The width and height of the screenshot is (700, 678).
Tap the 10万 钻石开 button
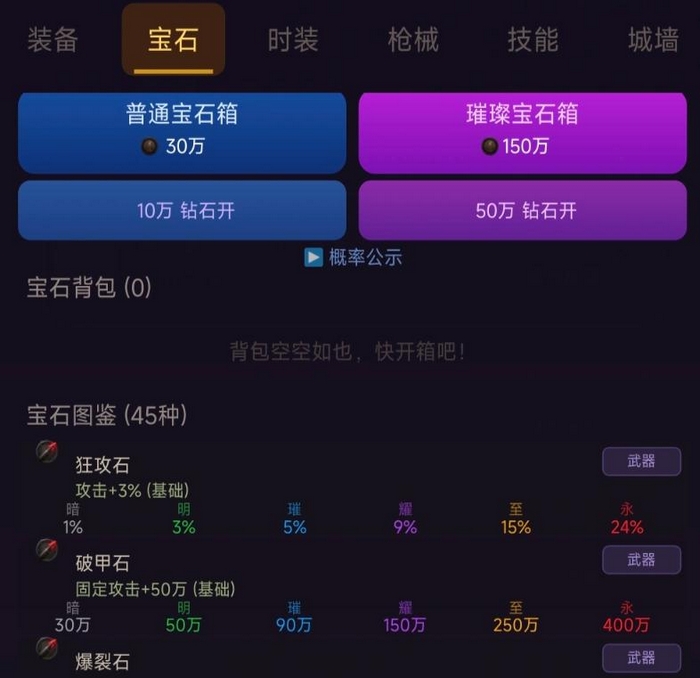pos(182,211)
